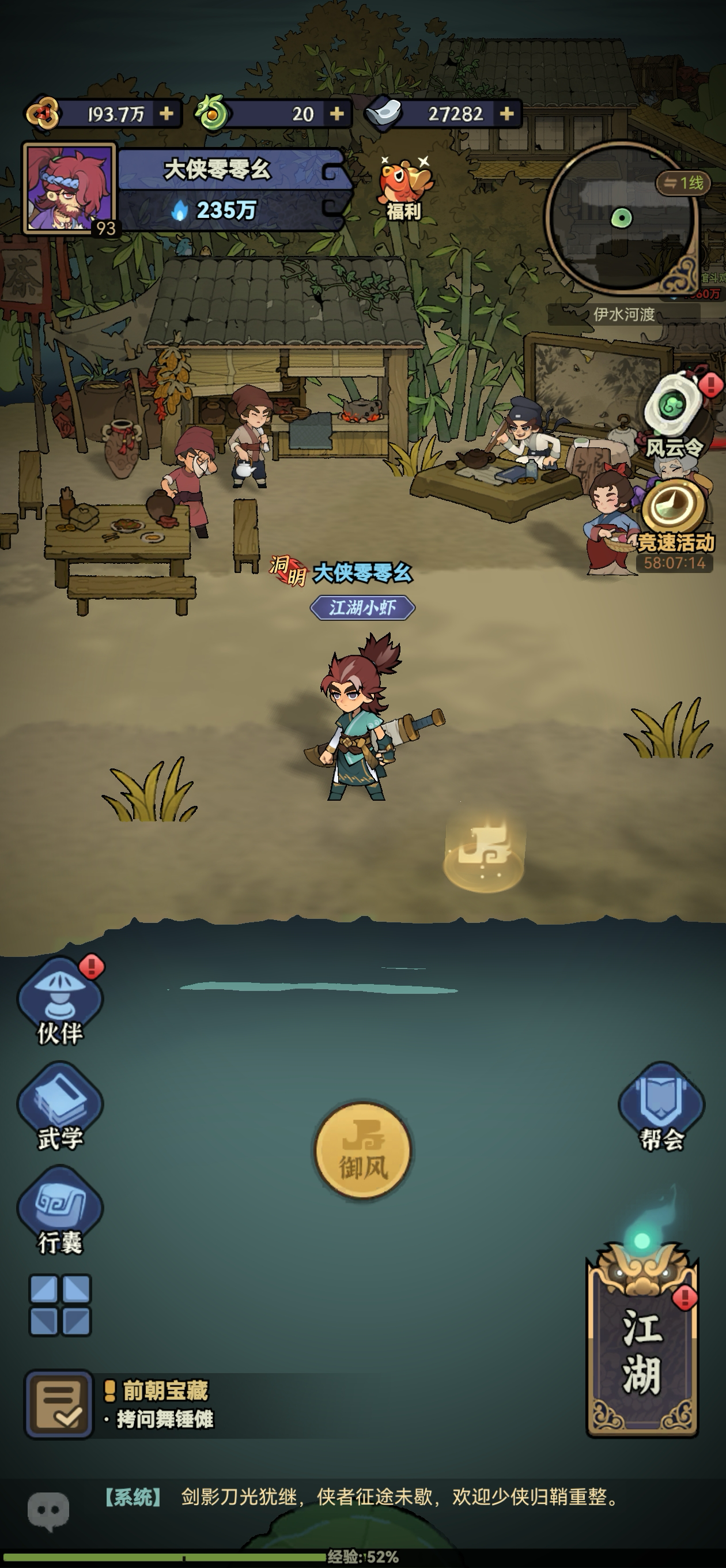Add more copper coins via plus

[x=166, y=113]
